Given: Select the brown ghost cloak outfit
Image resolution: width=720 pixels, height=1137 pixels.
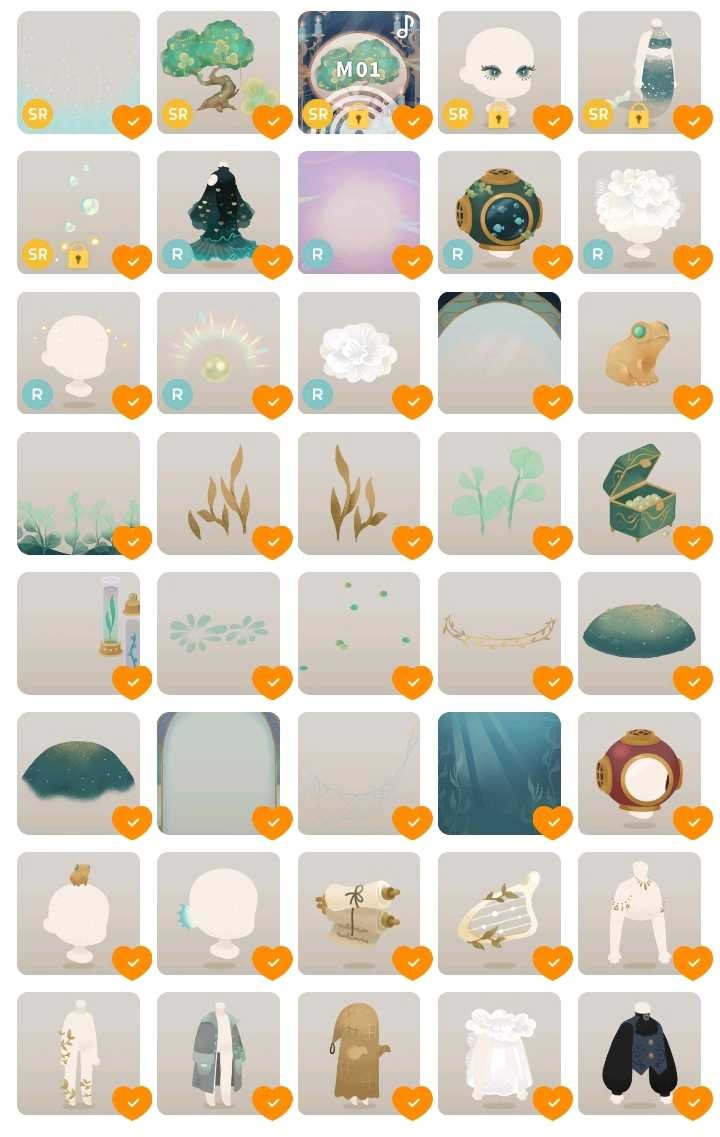Looking at the screenshot, I should pos(358,1052).
